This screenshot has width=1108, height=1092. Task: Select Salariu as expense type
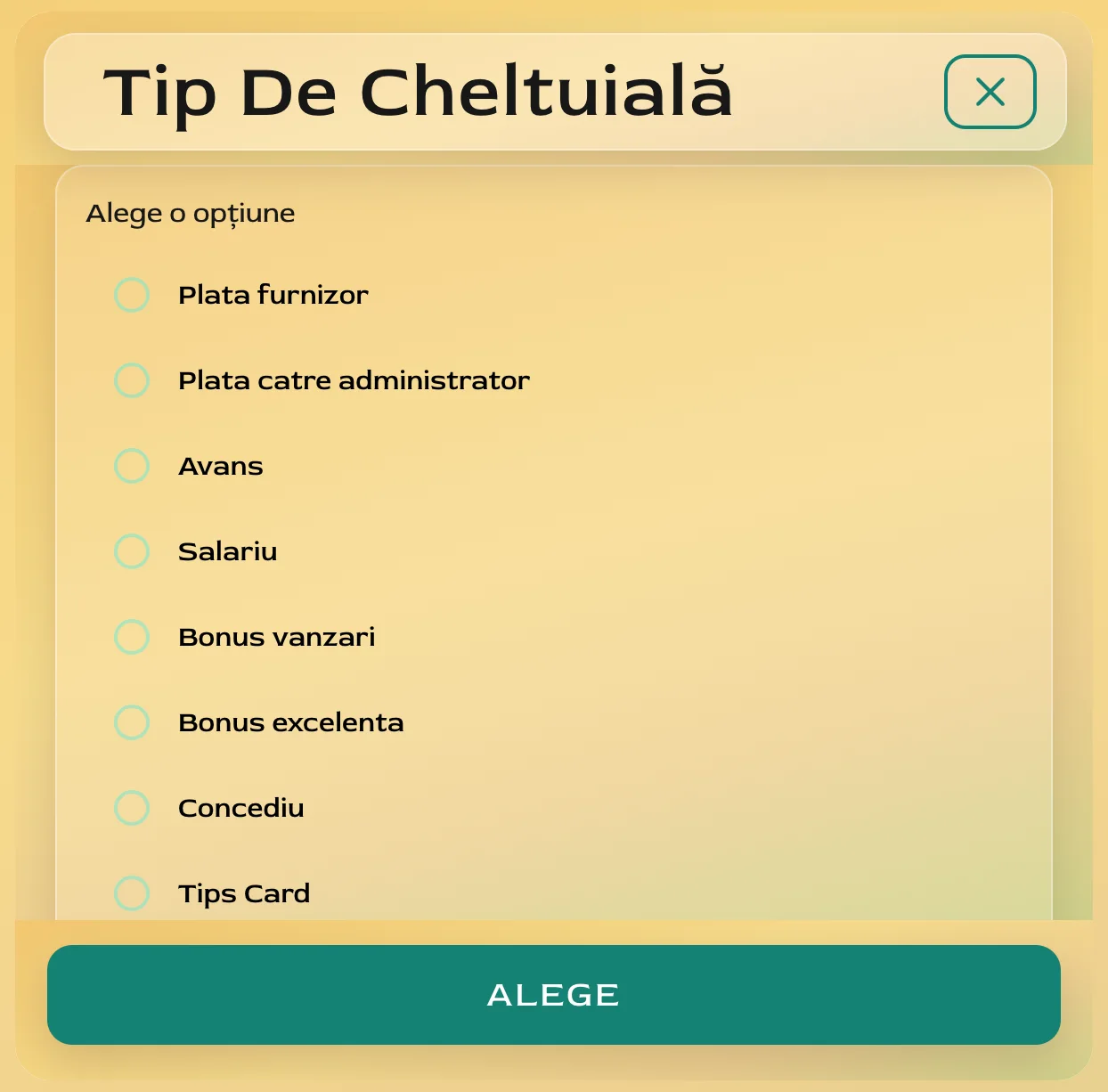click(x=132, y=551)
